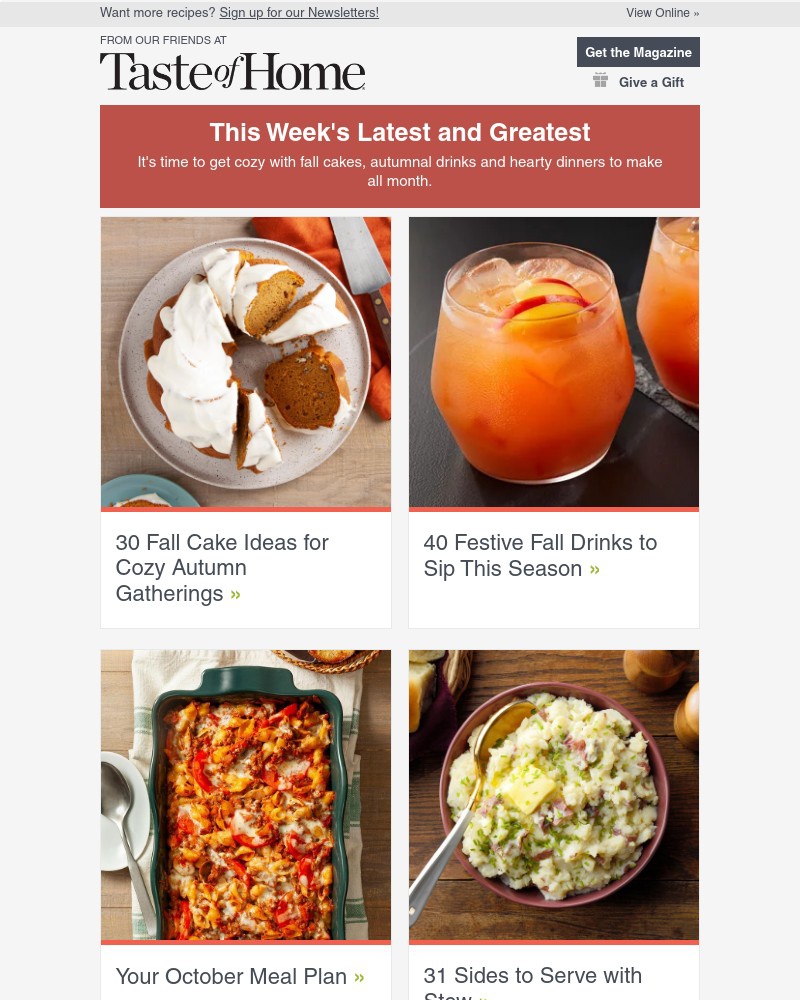
Task: Click the chevron after fall cakes headline
Action: (x=235, y=593)
